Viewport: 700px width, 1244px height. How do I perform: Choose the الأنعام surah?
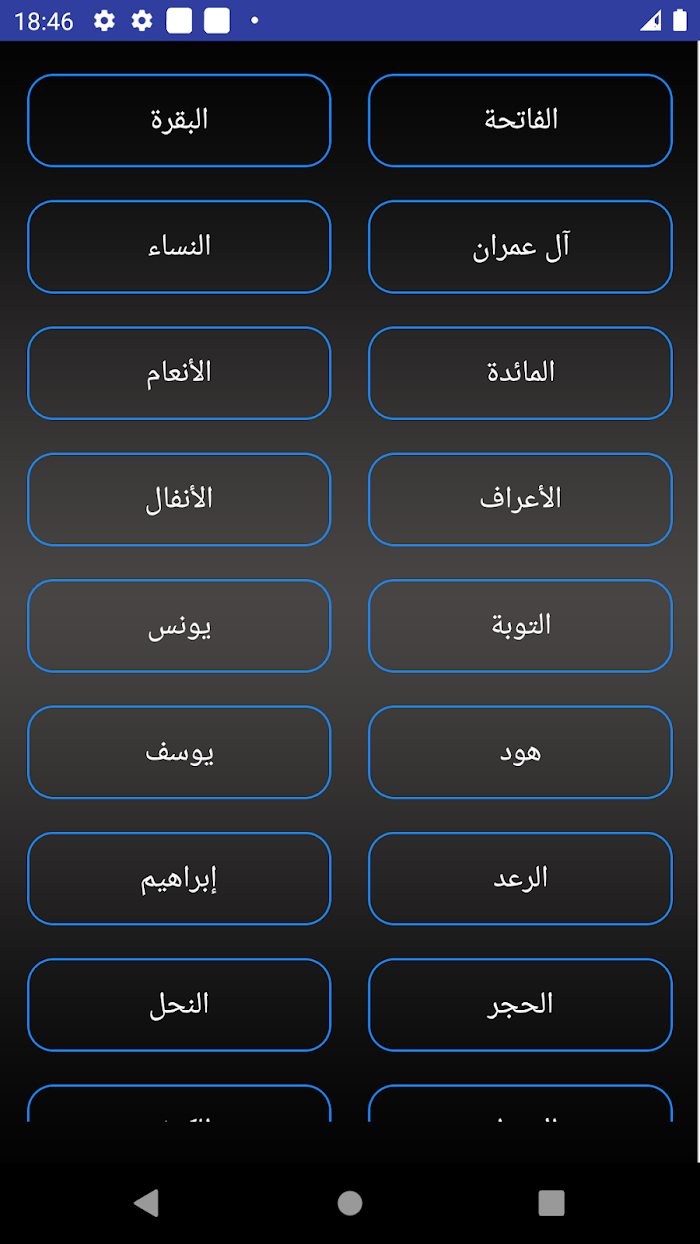coord(179,373)
